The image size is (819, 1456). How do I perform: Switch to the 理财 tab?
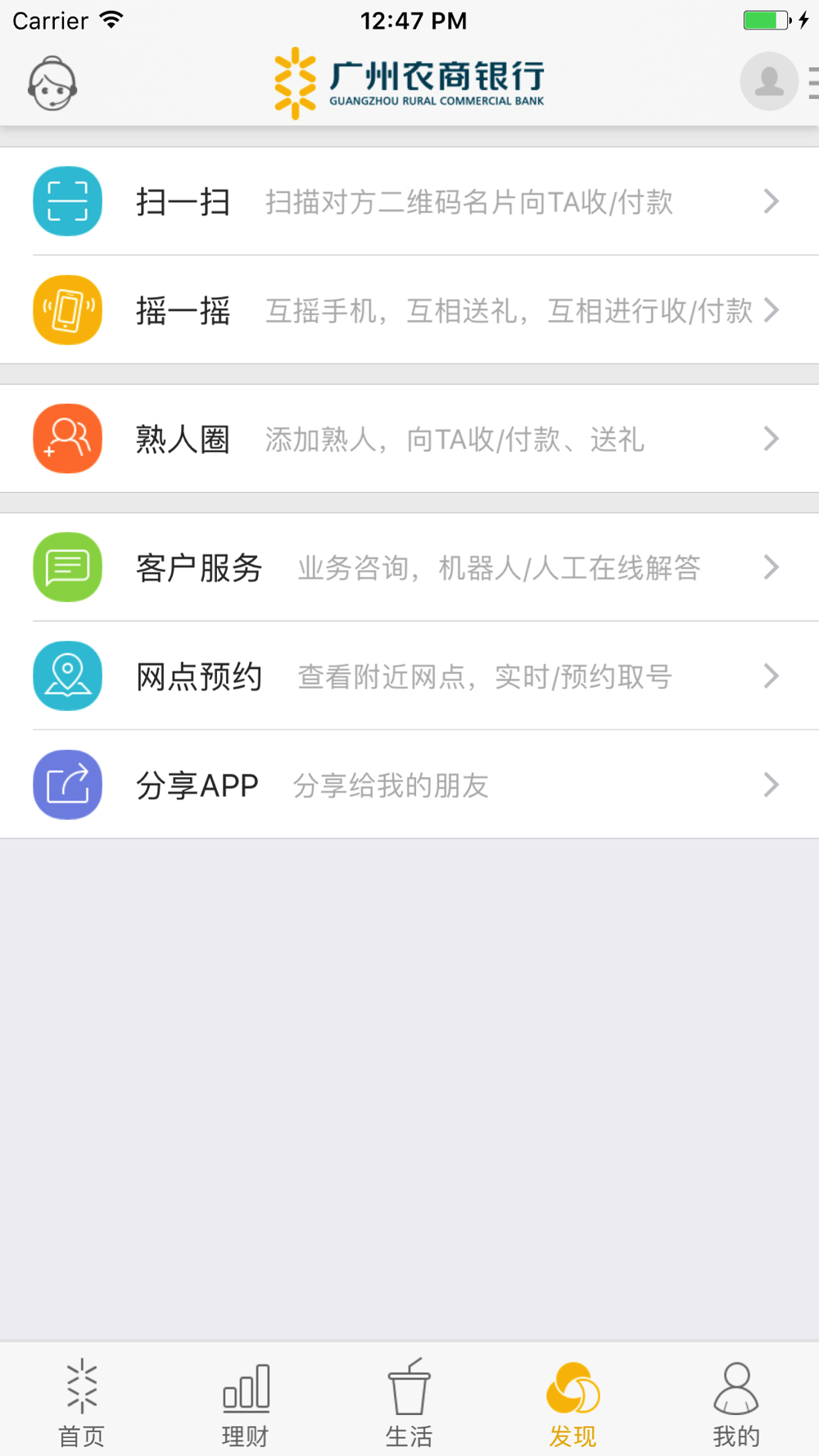246,1402
